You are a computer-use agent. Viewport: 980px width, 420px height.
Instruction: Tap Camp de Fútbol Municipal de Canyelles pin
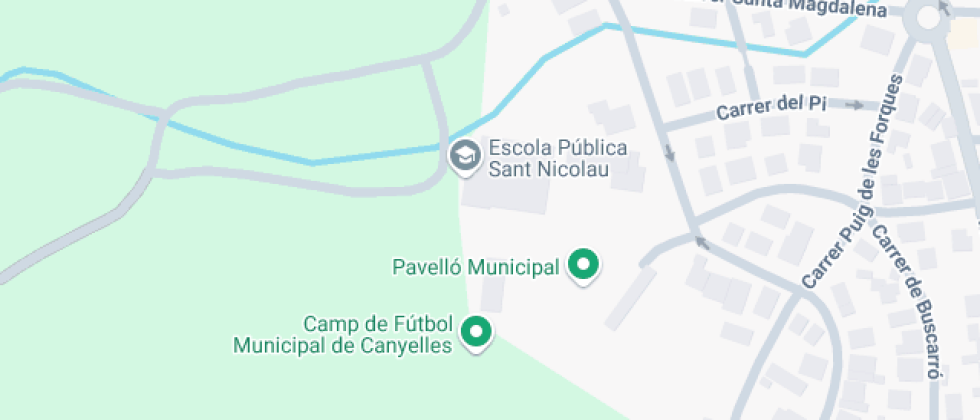tap(476, 333)
